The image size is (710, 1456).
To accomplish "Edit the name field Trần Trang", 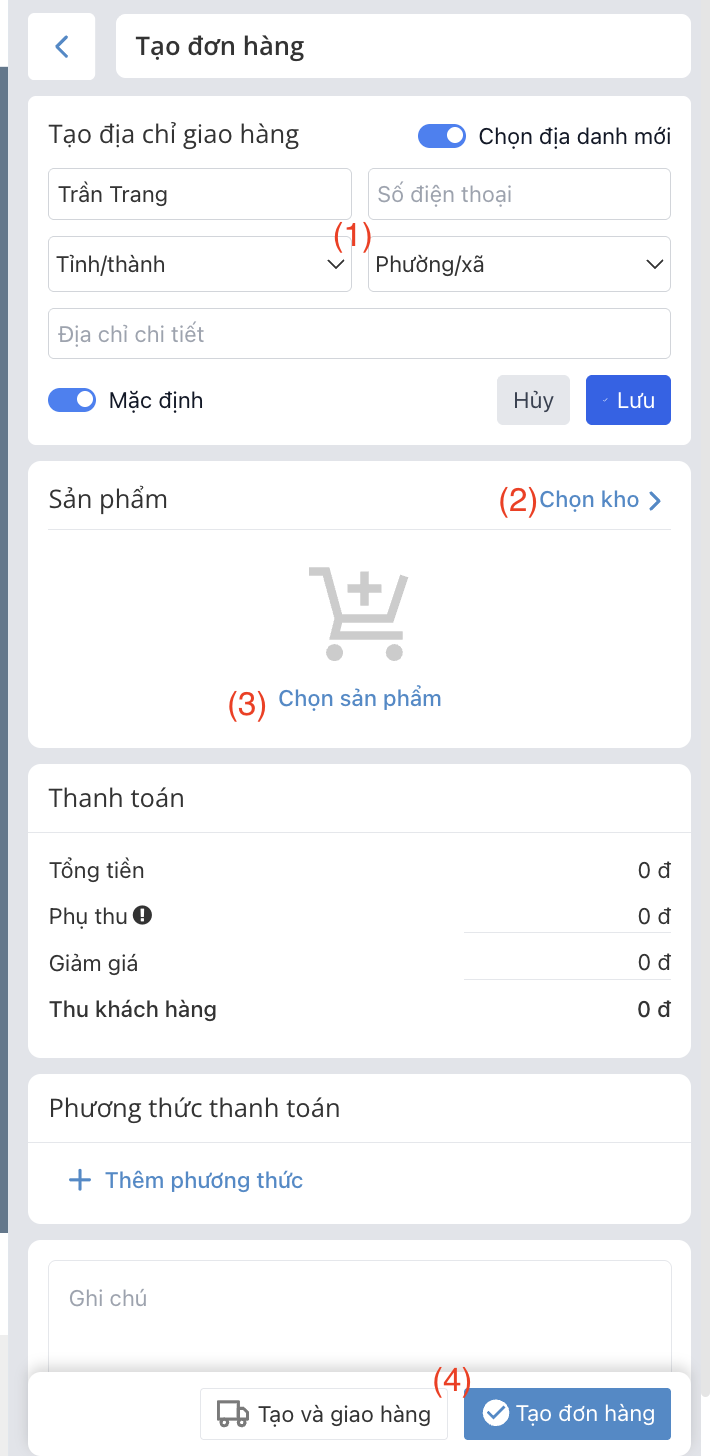I will [x=199, y=194].
